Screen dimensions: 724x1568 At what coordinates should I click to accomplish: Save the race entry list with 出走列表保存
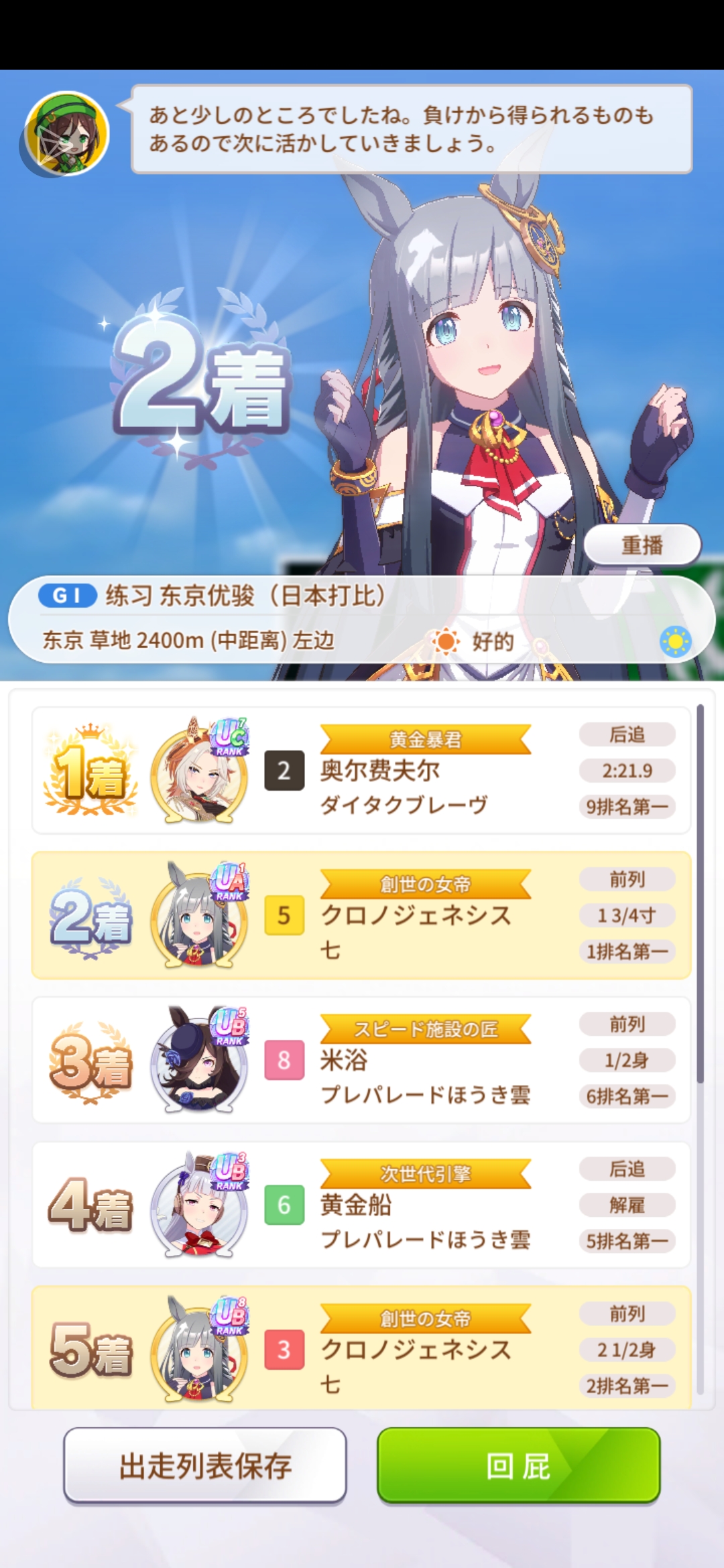click(x=205, y=1465)
